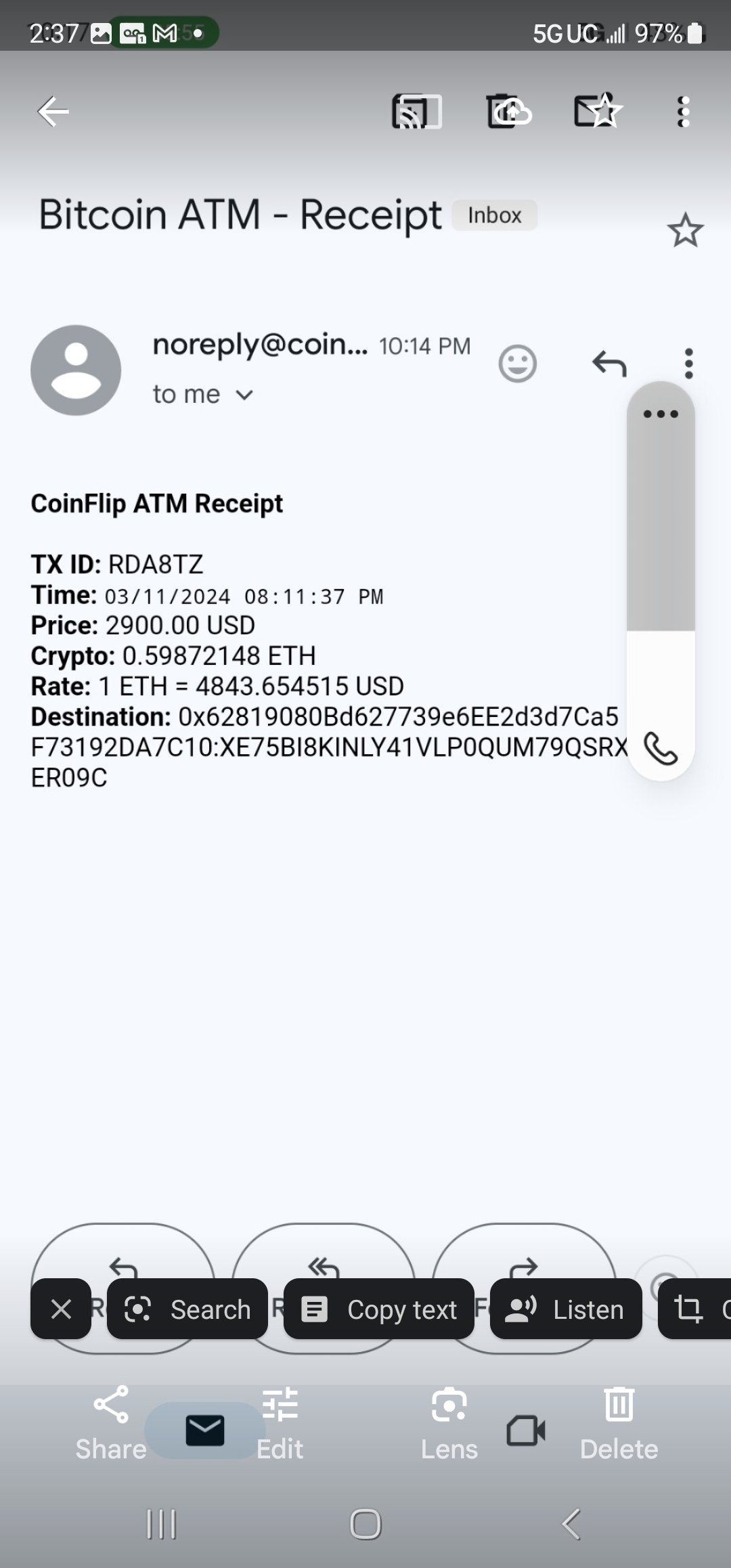Mark this photo as favorite
The height and width of the screenshot is (1568, 731).
pos(597,112)
